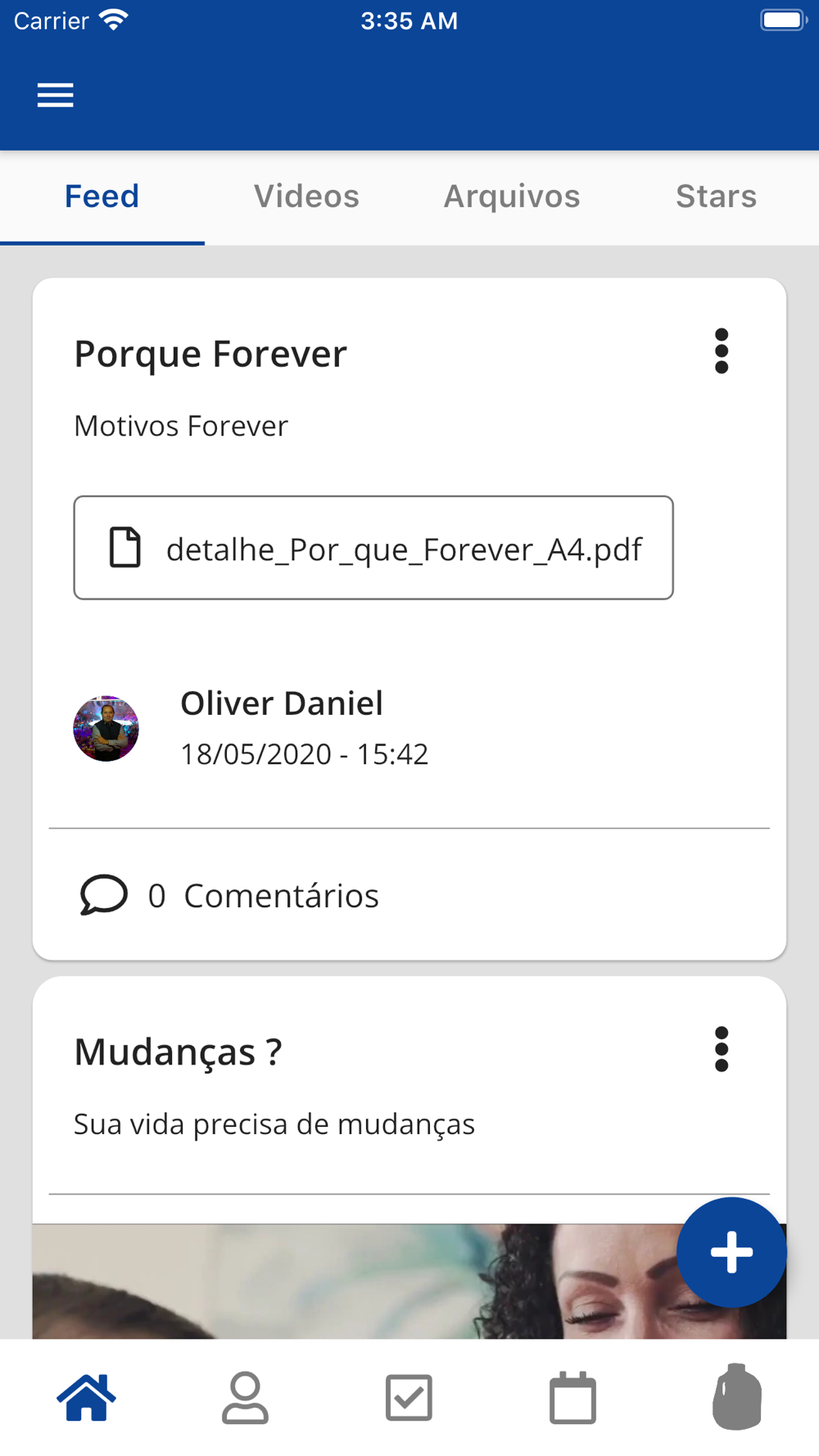
Task: Open the bottle products tab
Action: point(737,1398)
